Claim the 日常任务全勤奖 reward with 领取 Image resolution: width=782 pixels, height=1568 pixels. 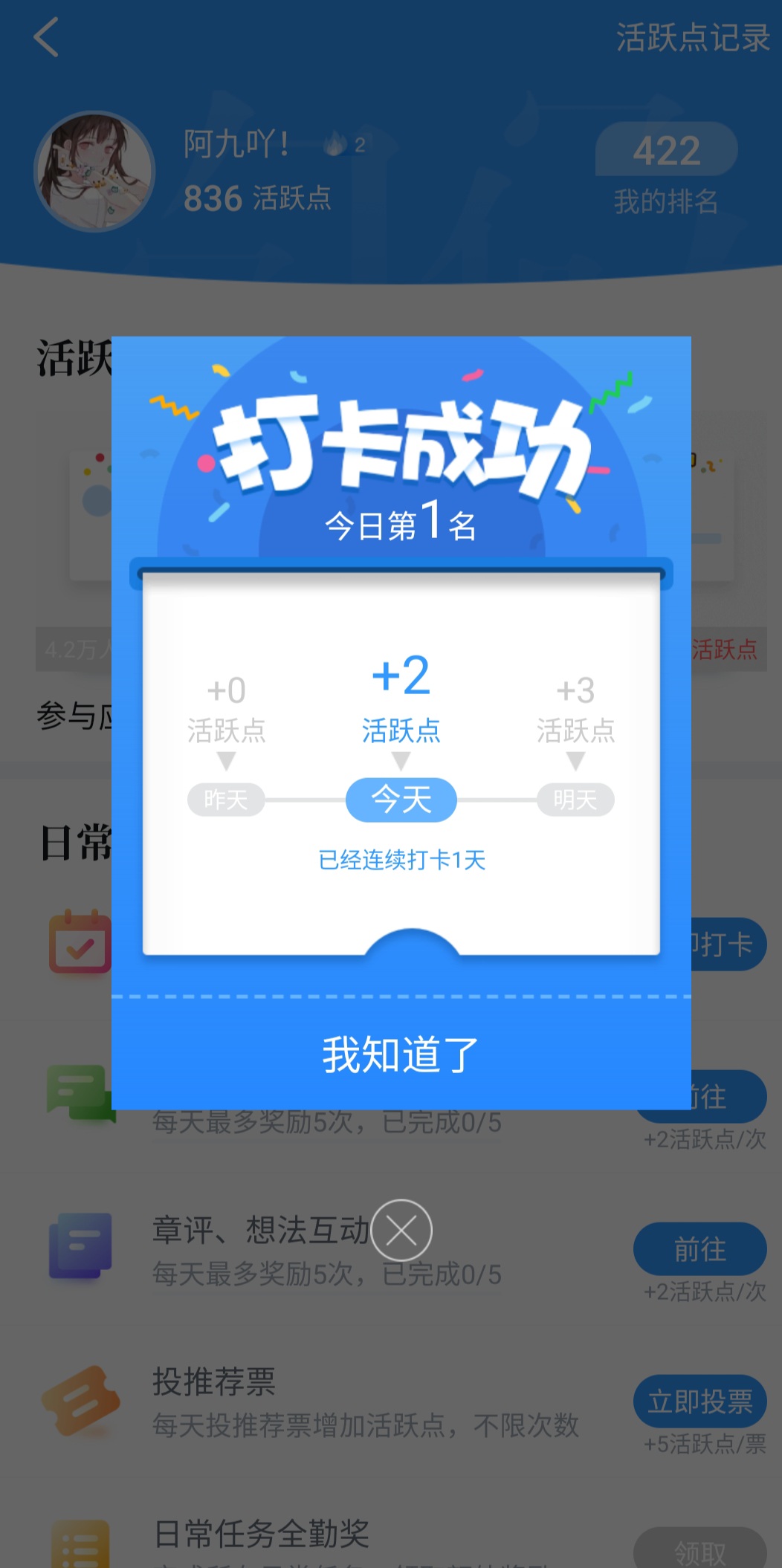pyautogui.click(x=699, y=1550)
